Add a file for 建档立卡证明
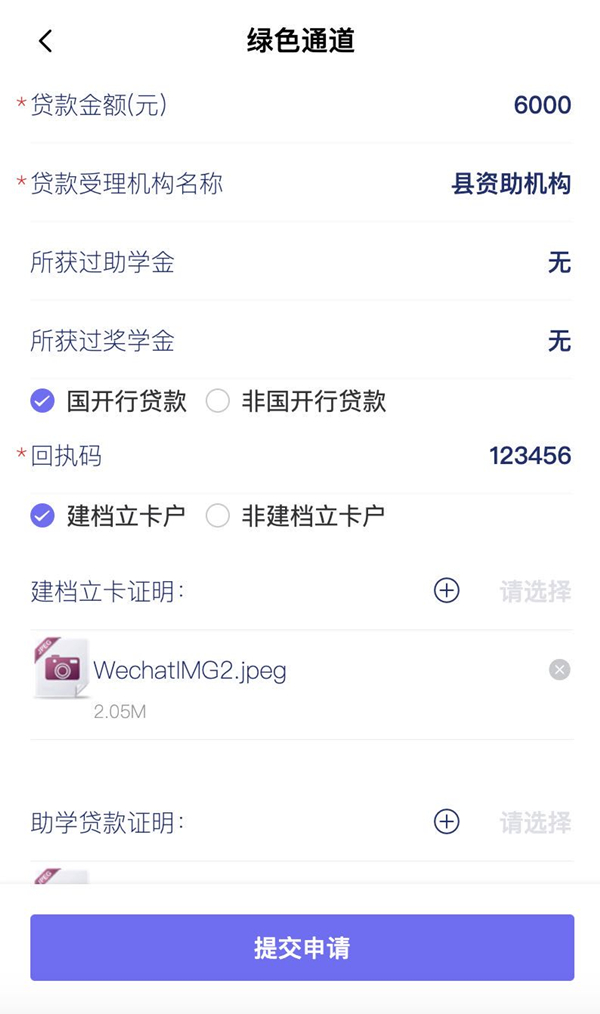Image resolution: width=600 pixels, height=1014 pixels. 446,591
